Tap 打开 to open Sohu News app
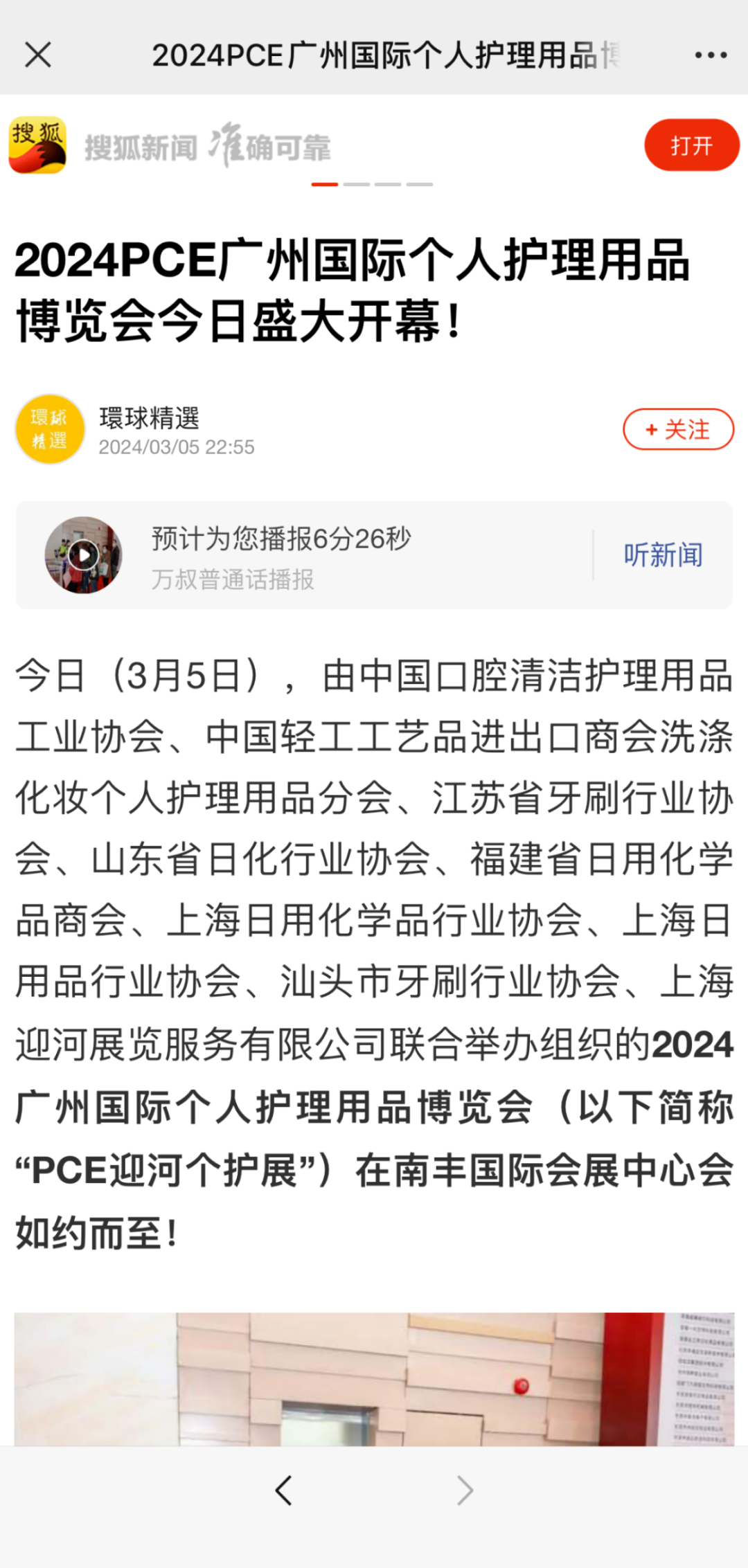 [691, 145]
